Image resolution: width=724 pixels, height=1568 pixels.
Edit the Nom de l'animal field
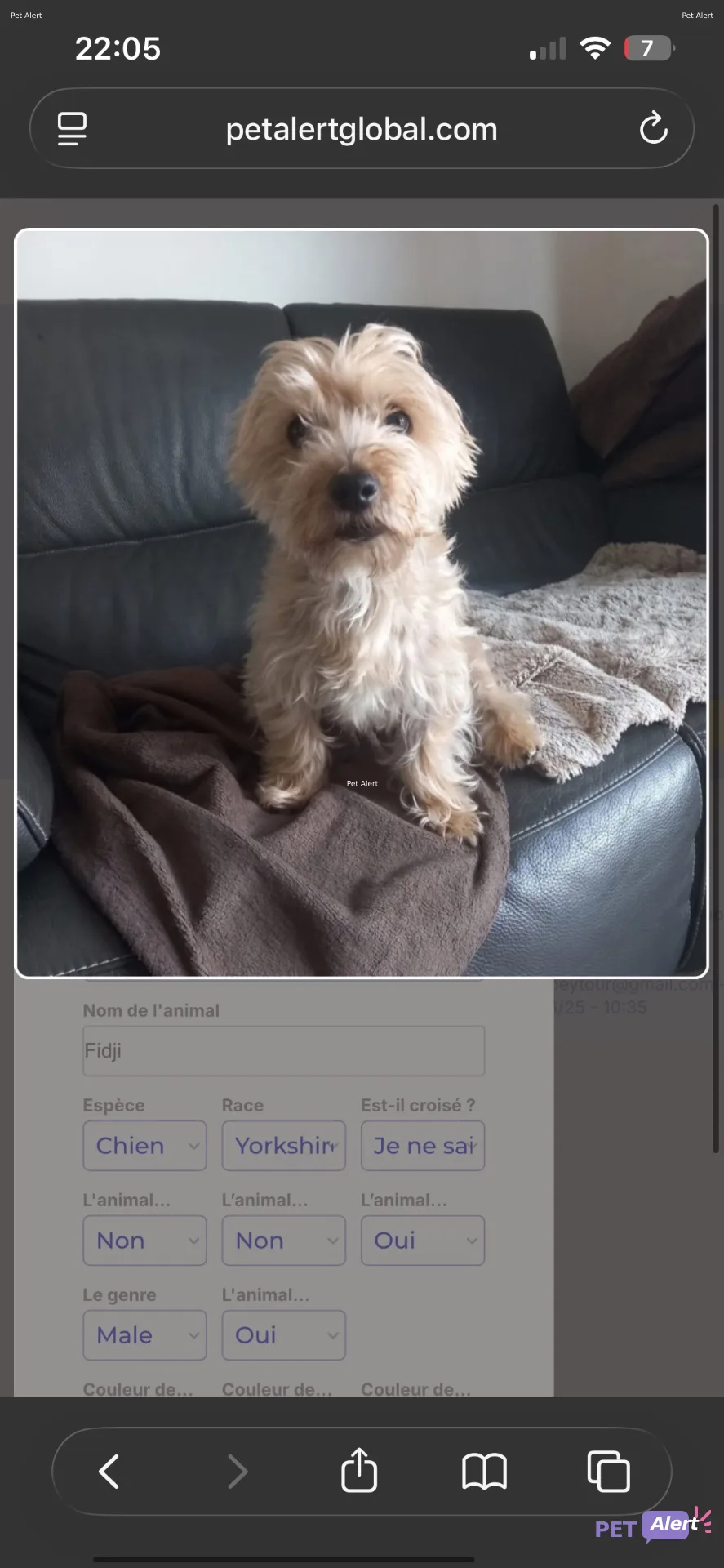pos(283,1051)
